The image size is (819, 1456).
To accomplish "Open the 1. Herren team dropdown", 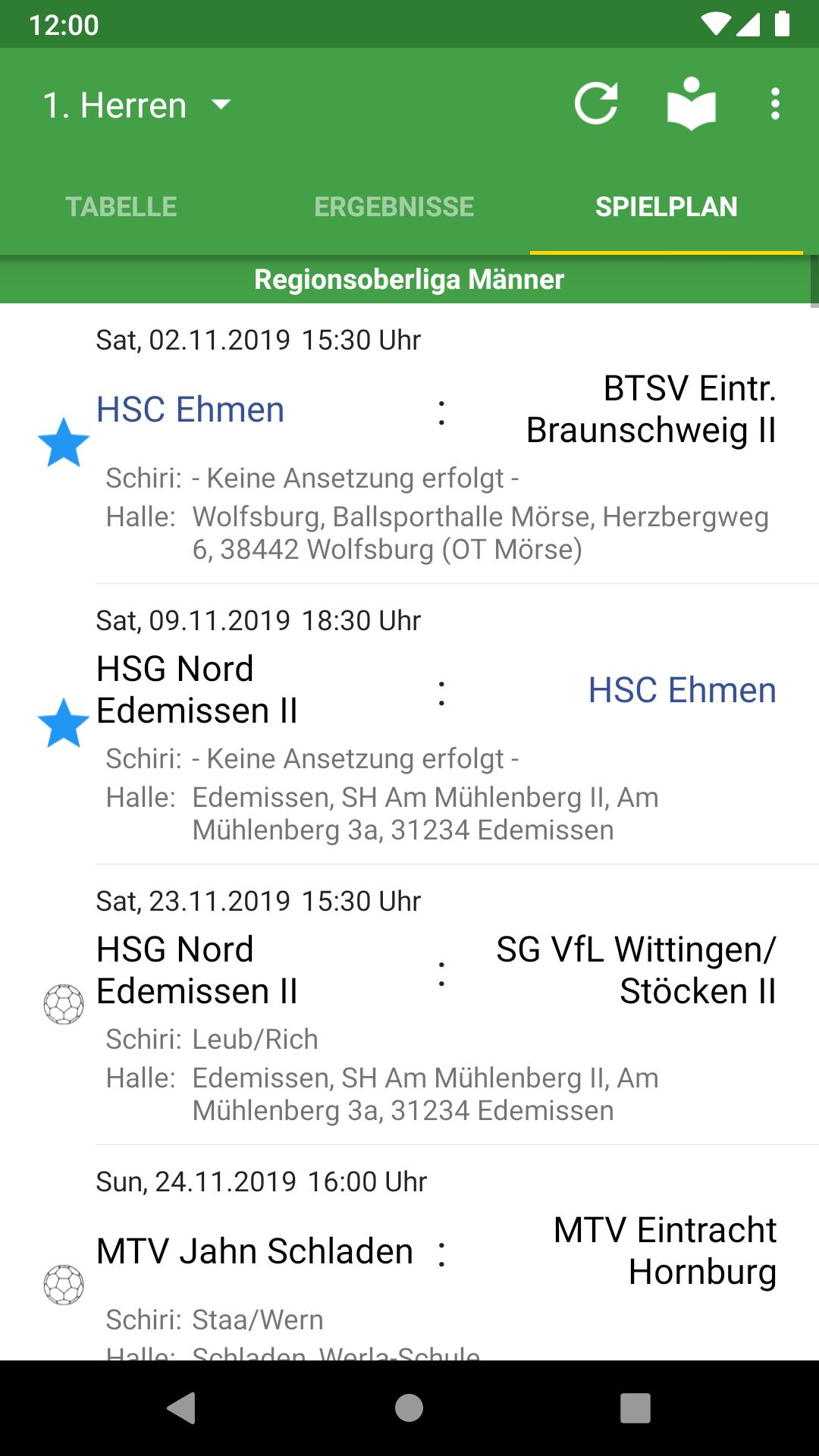I will [136, 105].
